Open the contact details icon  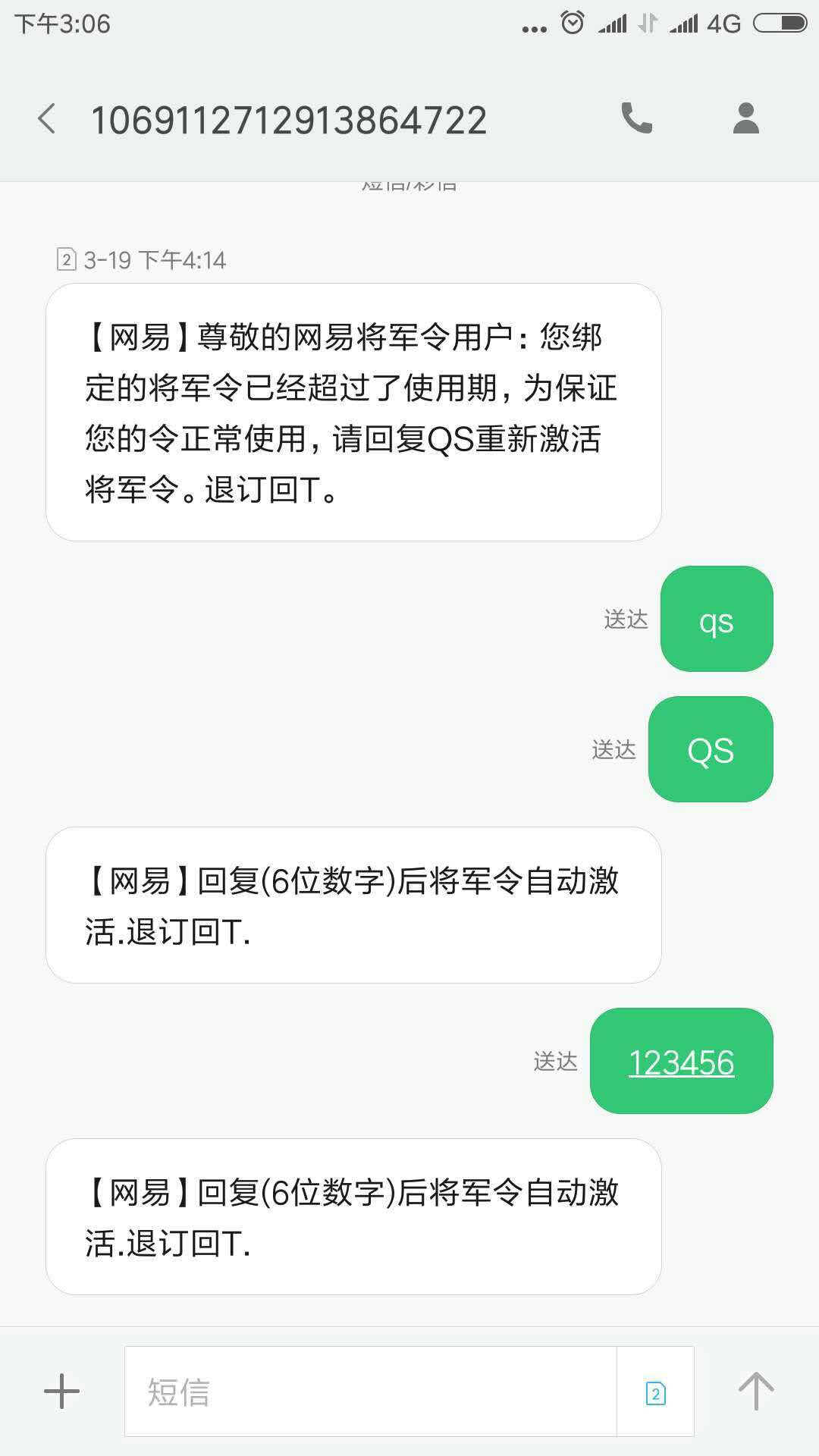[x=745, y=119]
